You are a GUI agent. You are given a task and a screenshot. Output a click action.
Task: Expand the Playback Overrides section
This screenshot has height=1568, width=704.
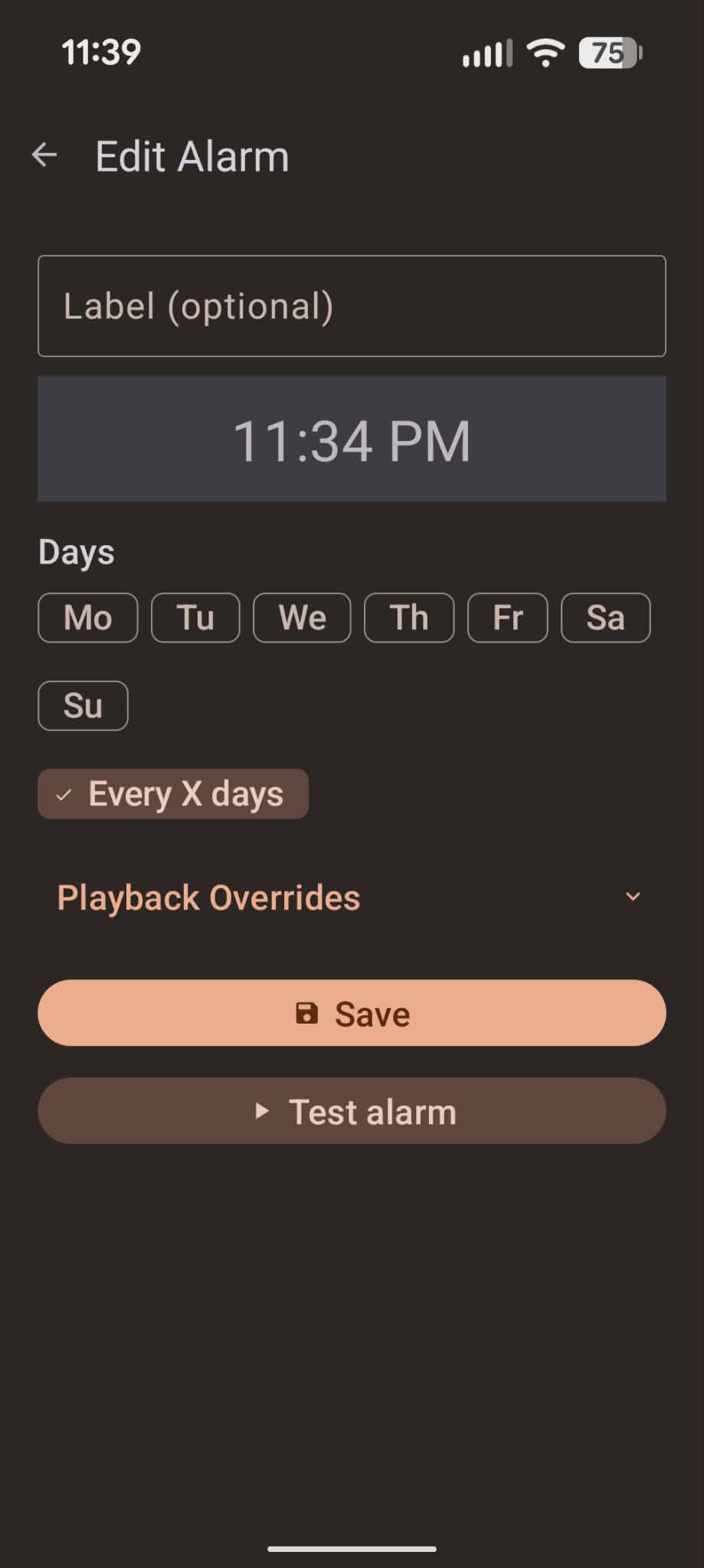click(208, 897)
